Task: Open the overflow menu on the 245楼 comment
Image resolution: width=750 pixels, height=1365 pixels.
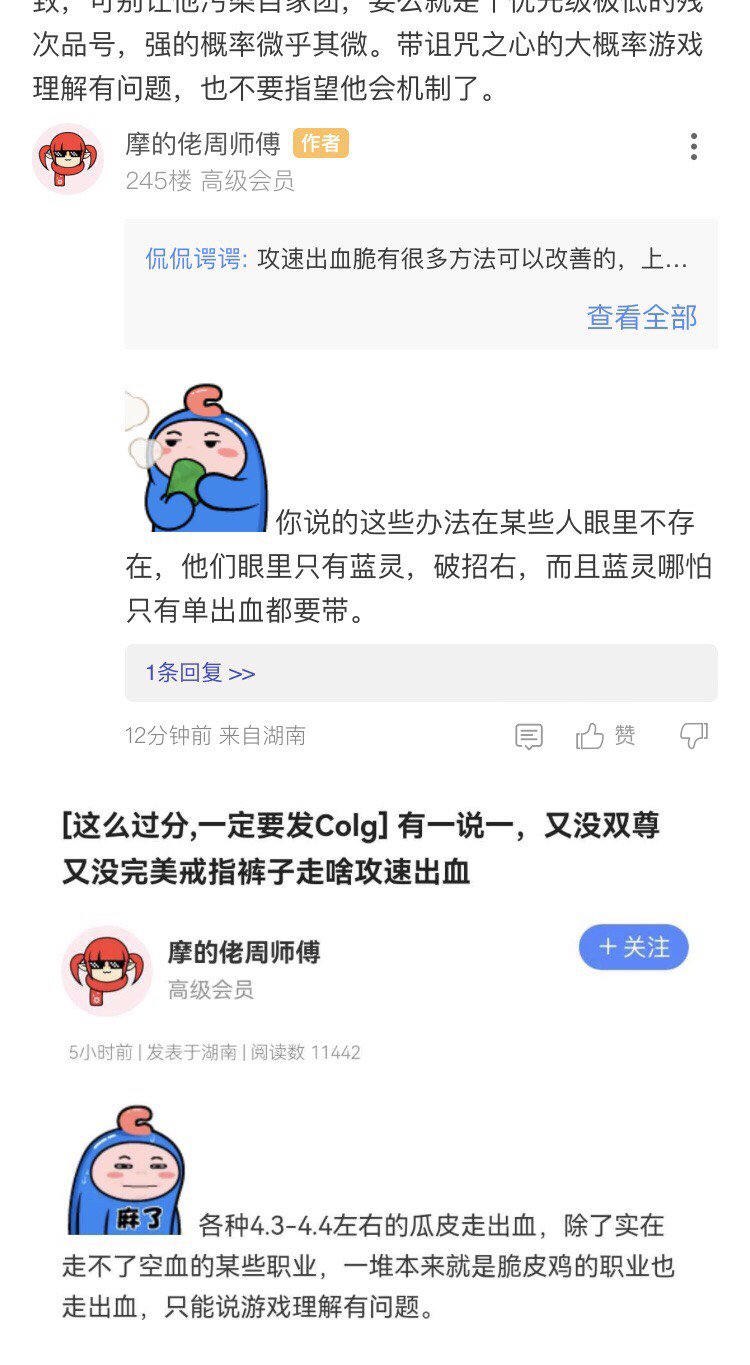Action: coord(693,147)
